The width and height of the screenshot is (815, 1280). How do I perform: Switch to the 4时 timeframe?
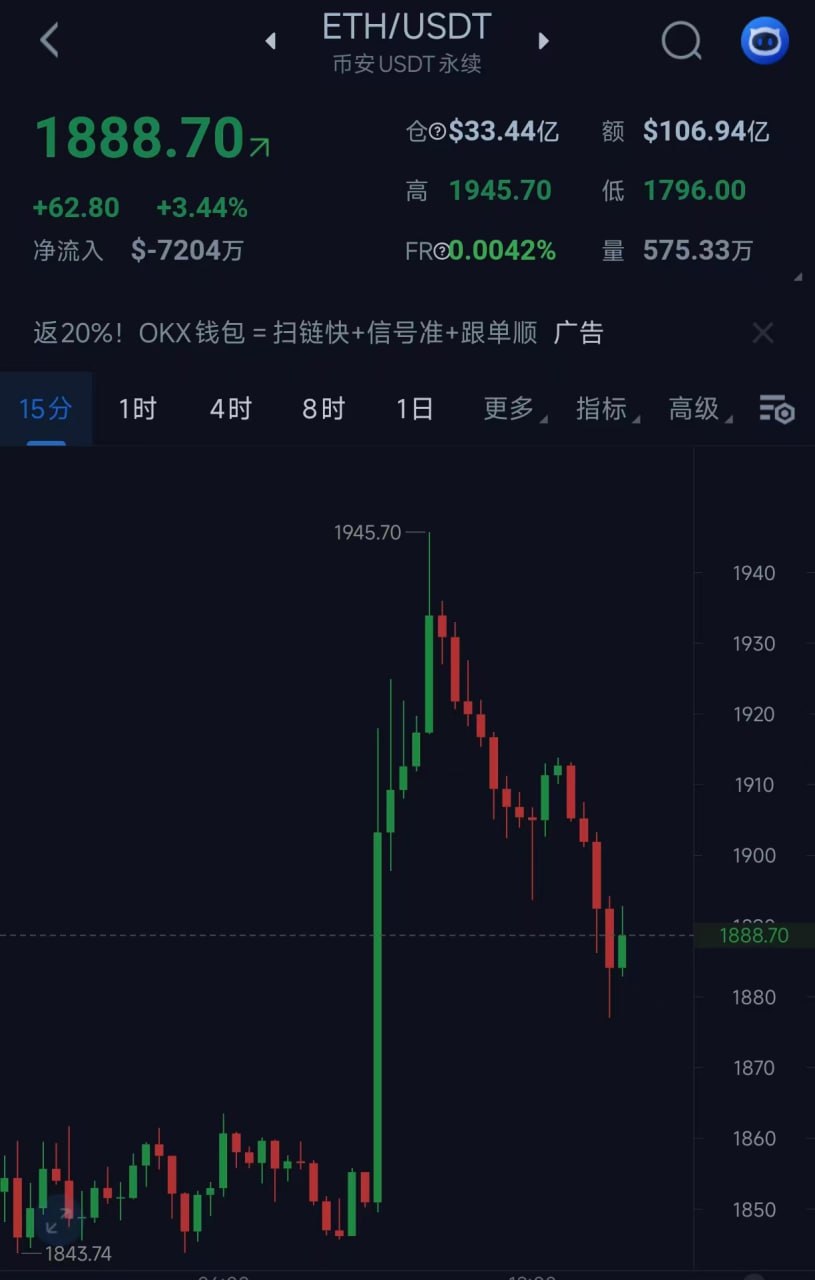230,408
